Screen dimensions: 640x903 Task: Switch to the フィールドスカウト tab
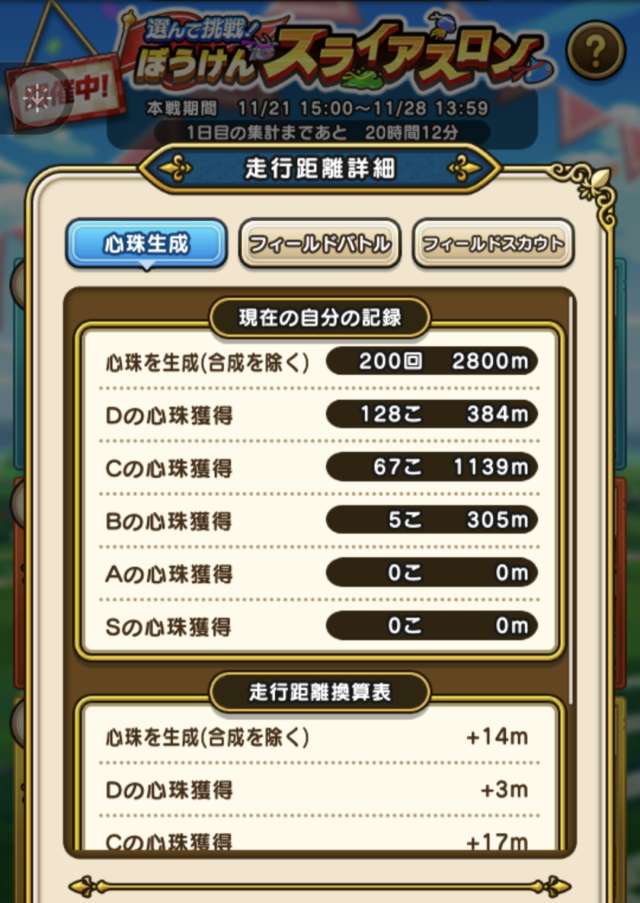[x=493, y=243]
